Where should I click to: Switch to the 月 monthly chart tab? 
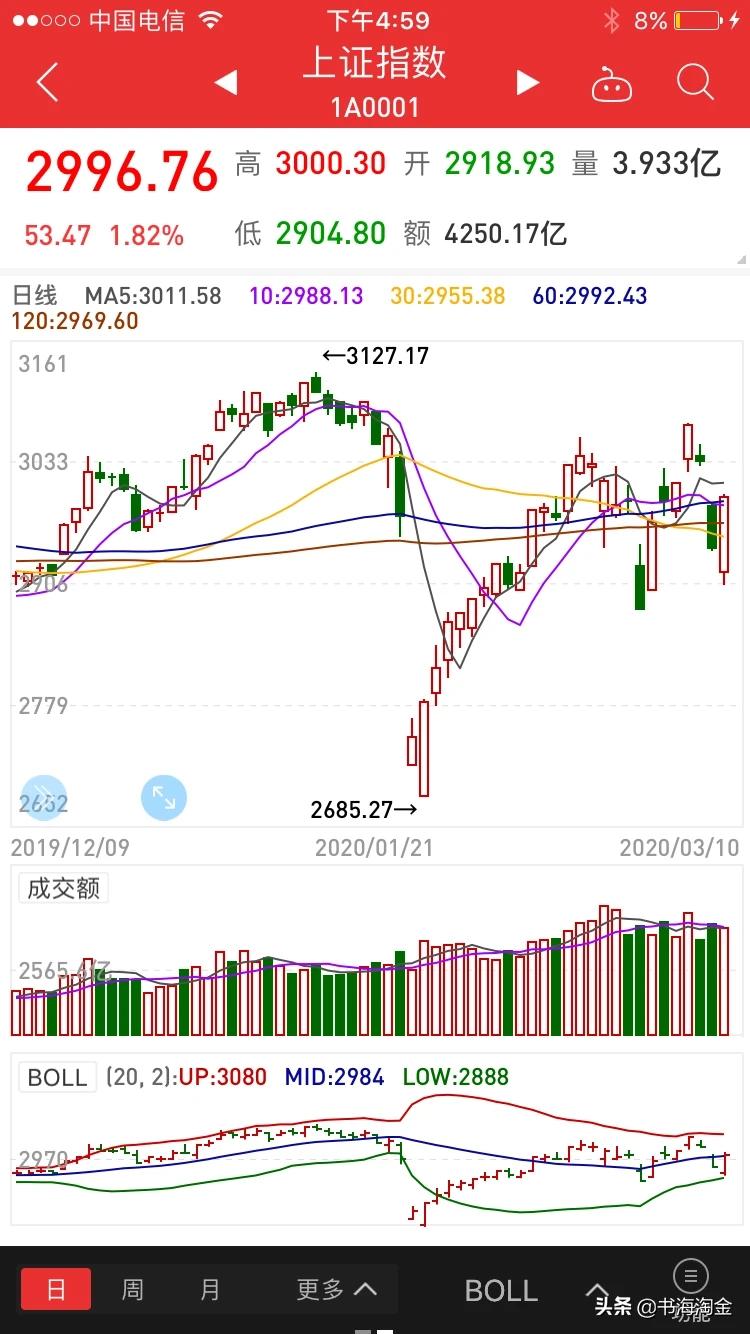[209, 1289]
